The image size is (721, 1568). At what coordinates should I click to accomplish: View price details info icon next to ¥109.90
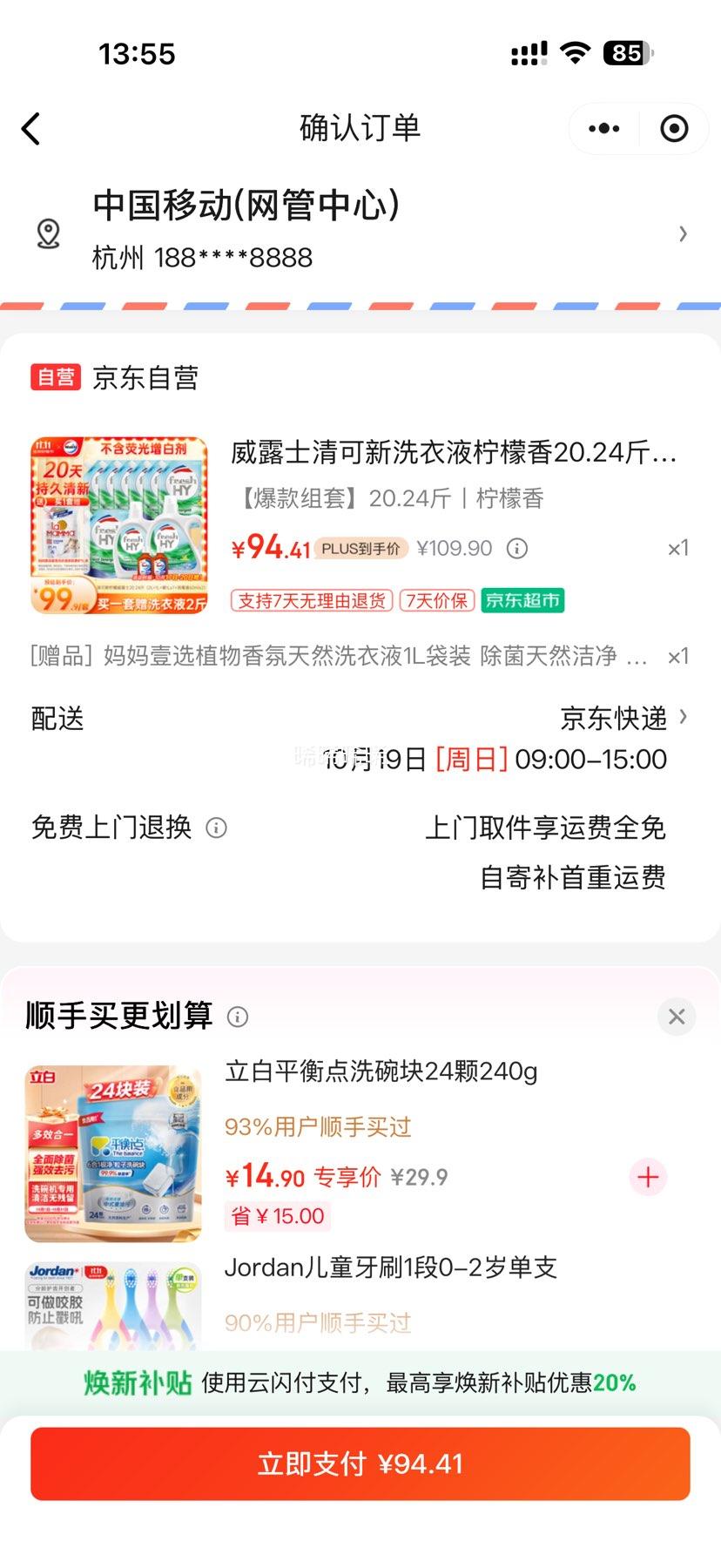517,549
